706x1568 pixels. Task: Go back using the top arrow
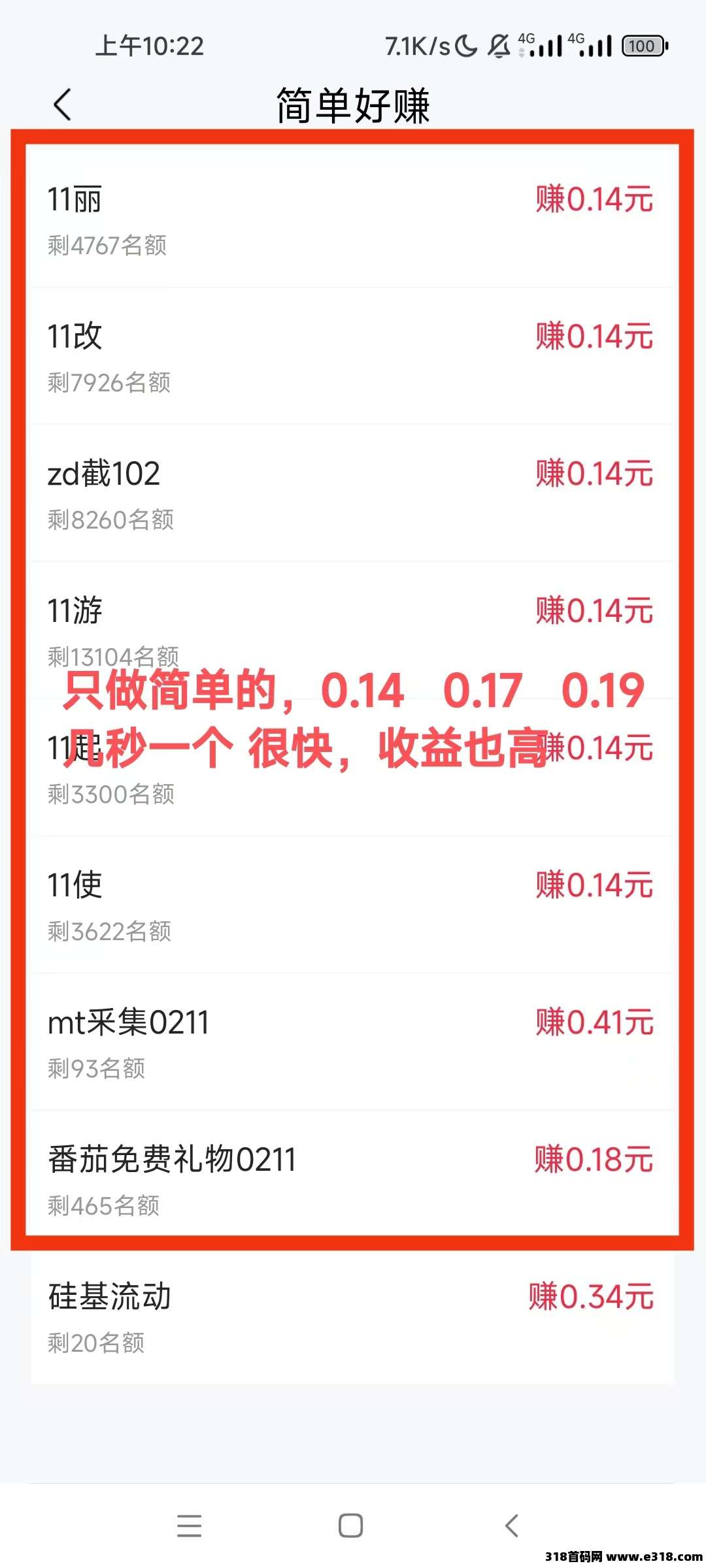(62, 105)
